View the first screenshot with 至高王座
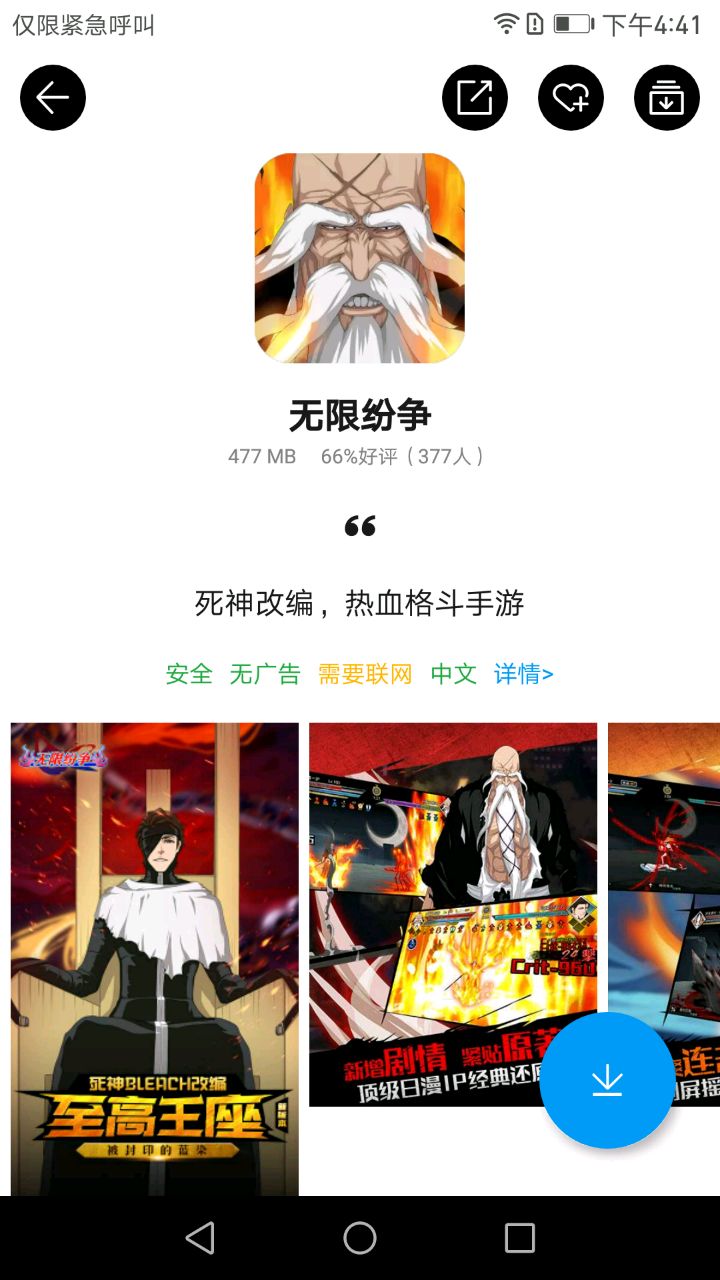Viewport: 720px width, 1280px height. [x=155, y=958]
